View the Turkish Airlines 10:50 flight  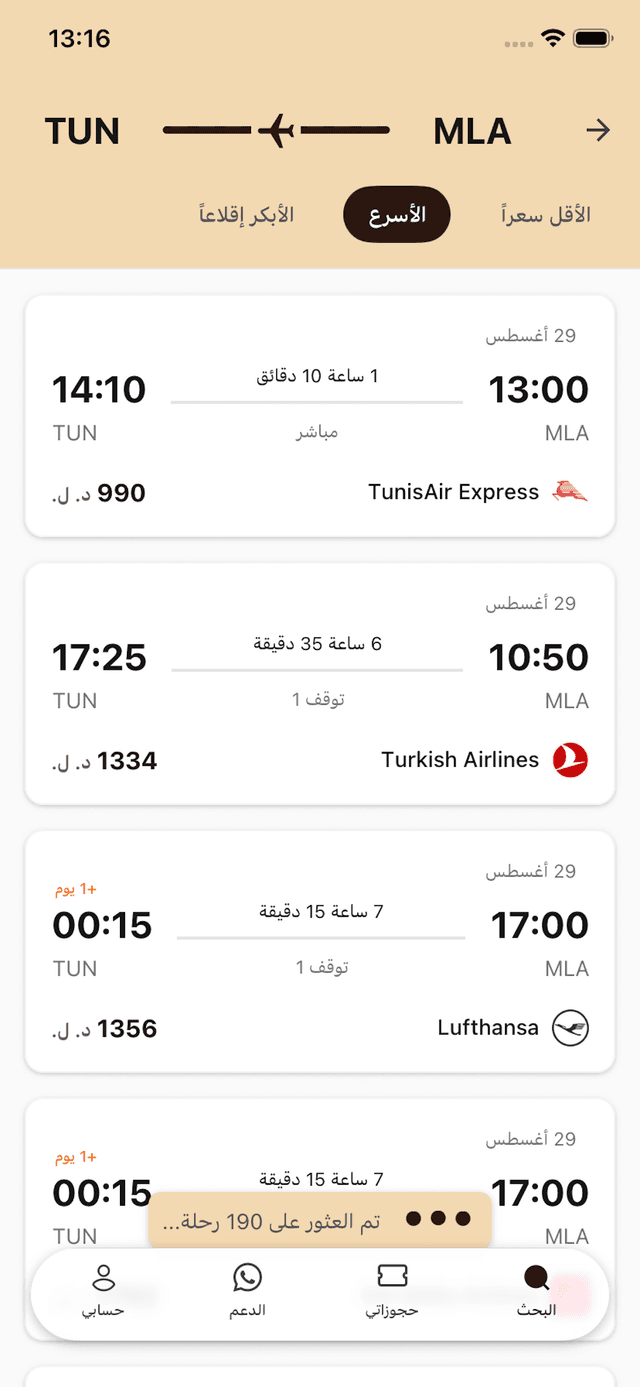(x=320, y=683)
